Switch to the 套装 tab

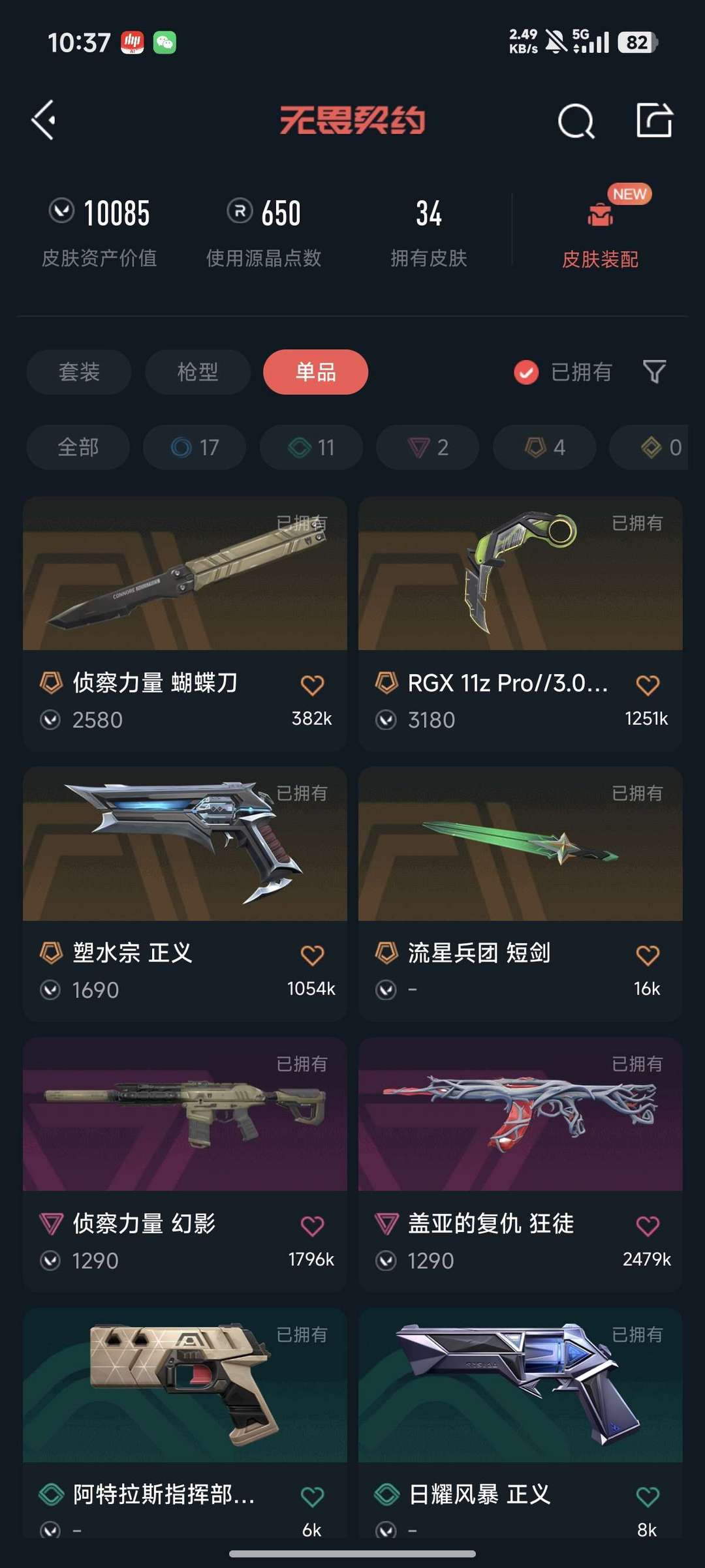click(78, 372)
